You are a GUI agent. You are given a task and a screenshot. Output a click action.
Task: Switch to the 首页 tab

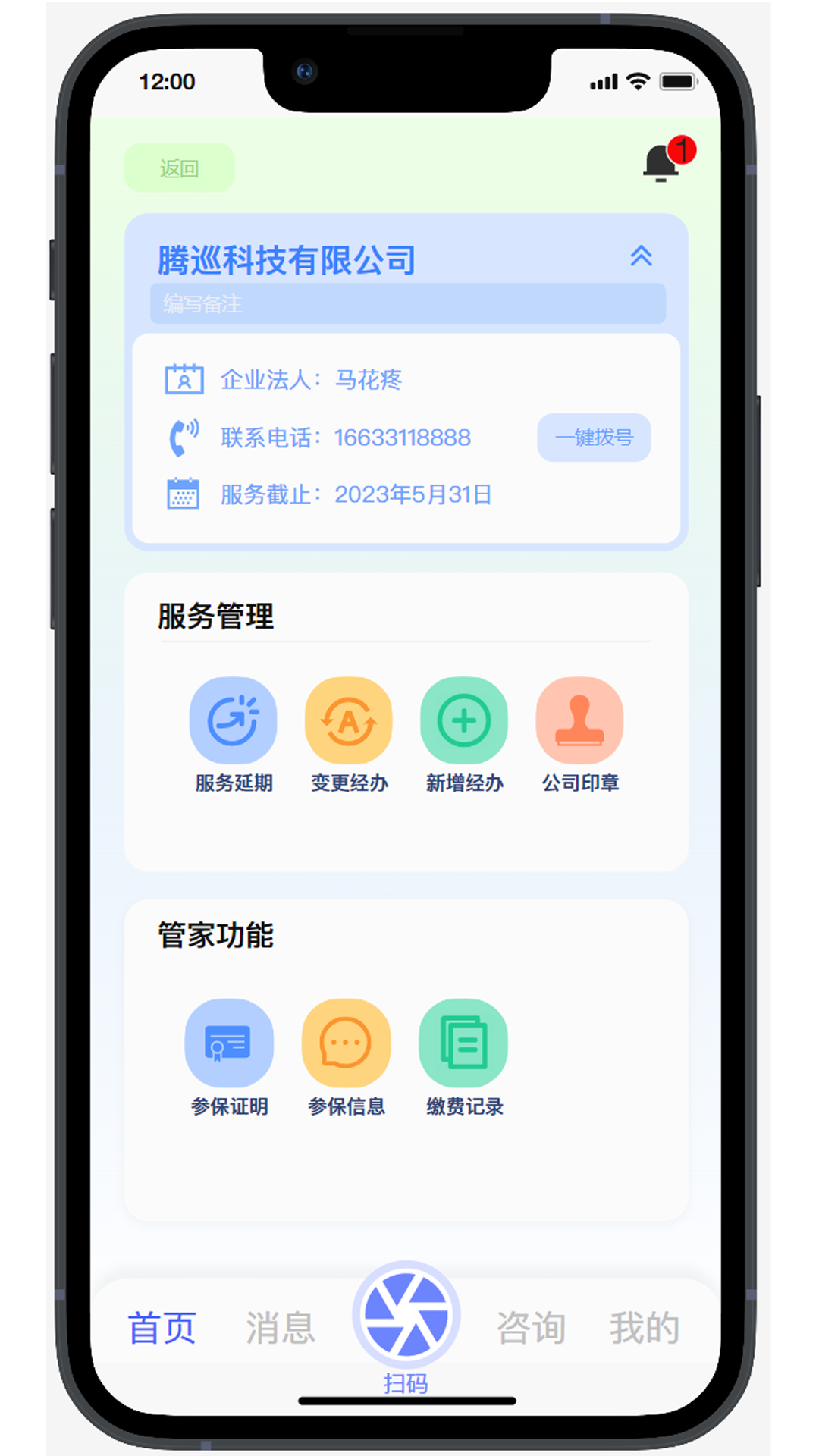tap(162, 1328)
